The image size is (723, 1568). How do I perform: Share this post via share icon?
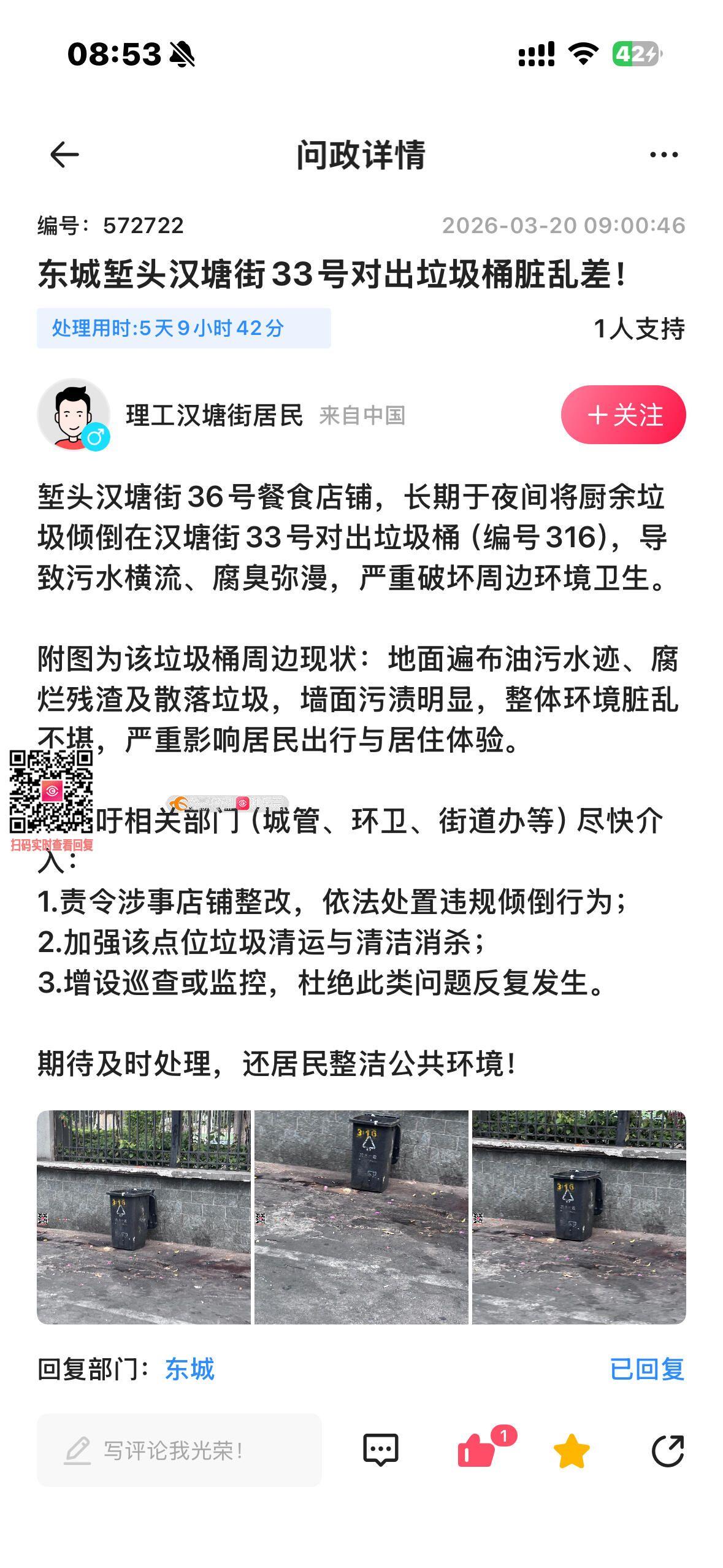(667, 1451)
